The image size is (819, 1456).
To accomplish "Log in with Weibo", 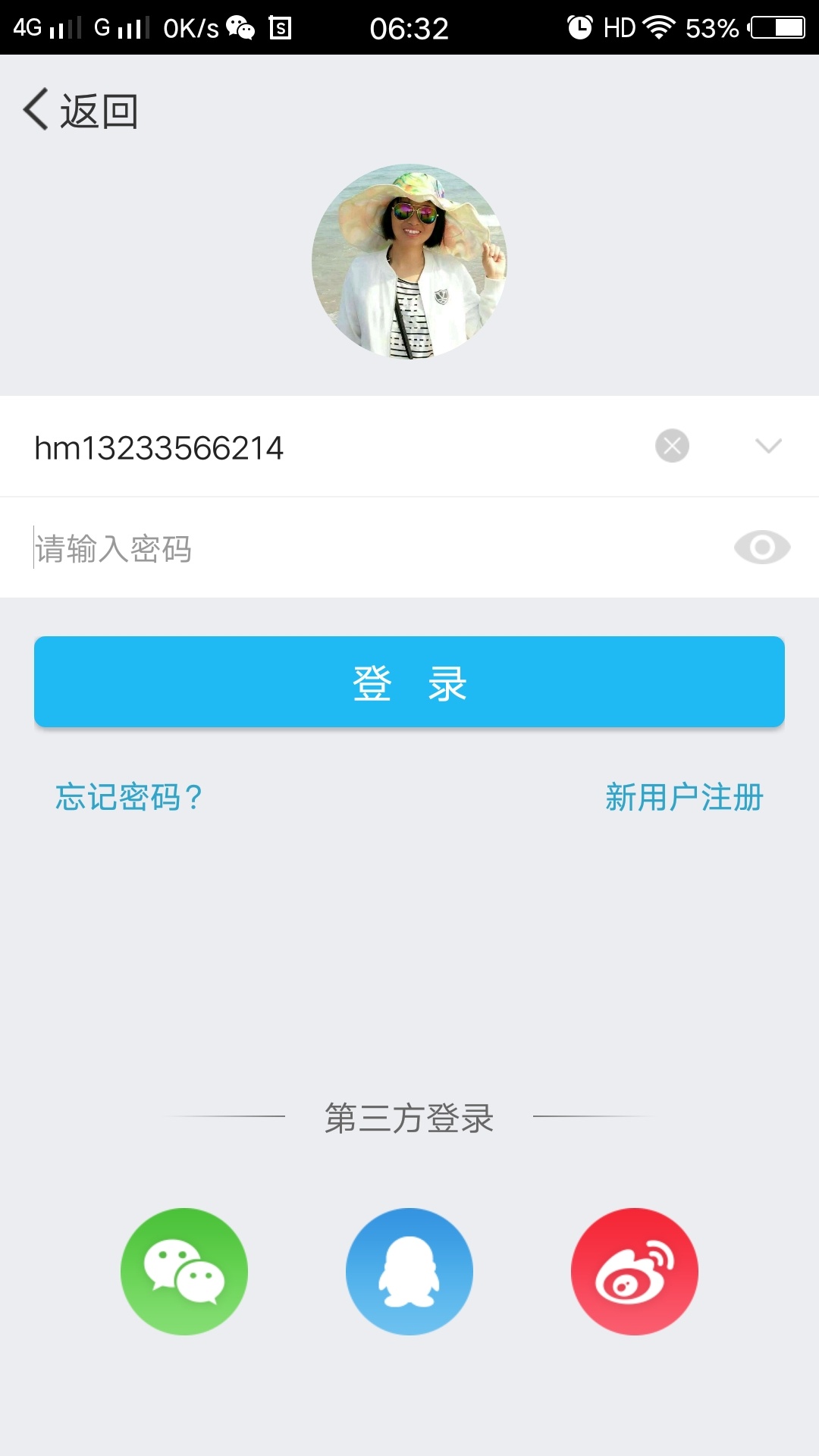I will (x=634, y=1271).
